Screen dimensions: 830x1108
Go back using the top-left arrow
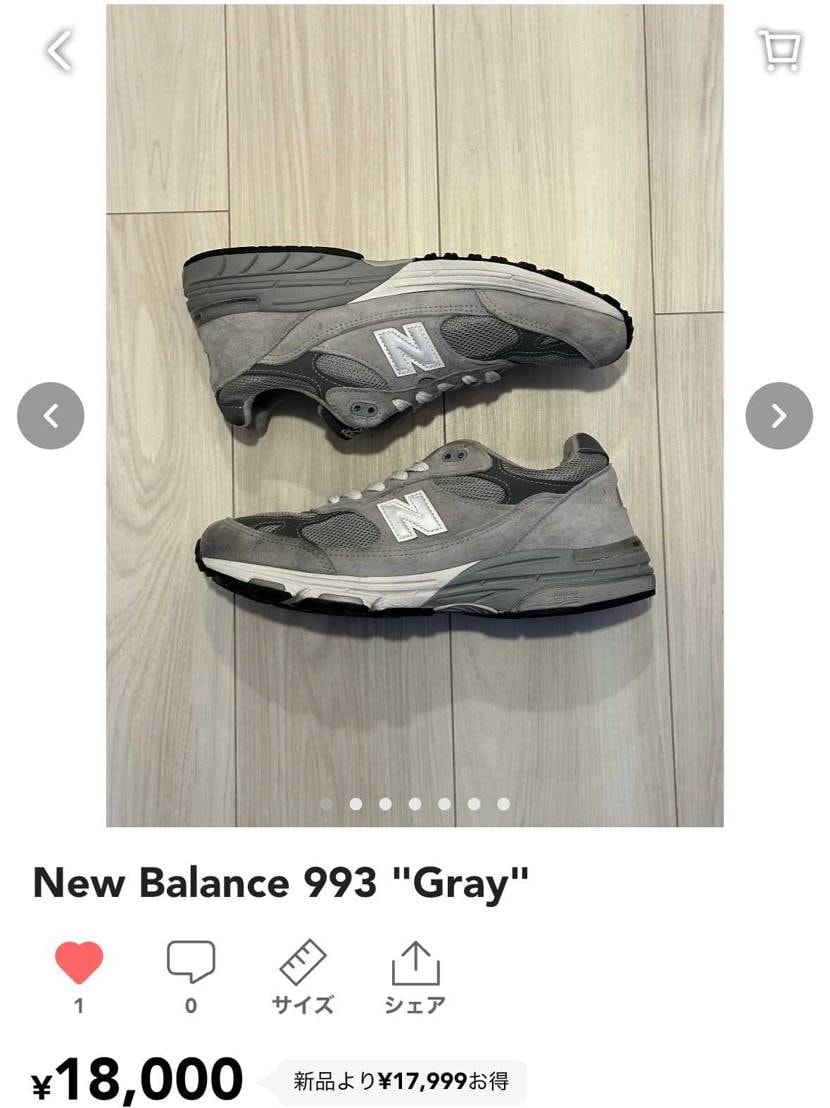(60, 50)
